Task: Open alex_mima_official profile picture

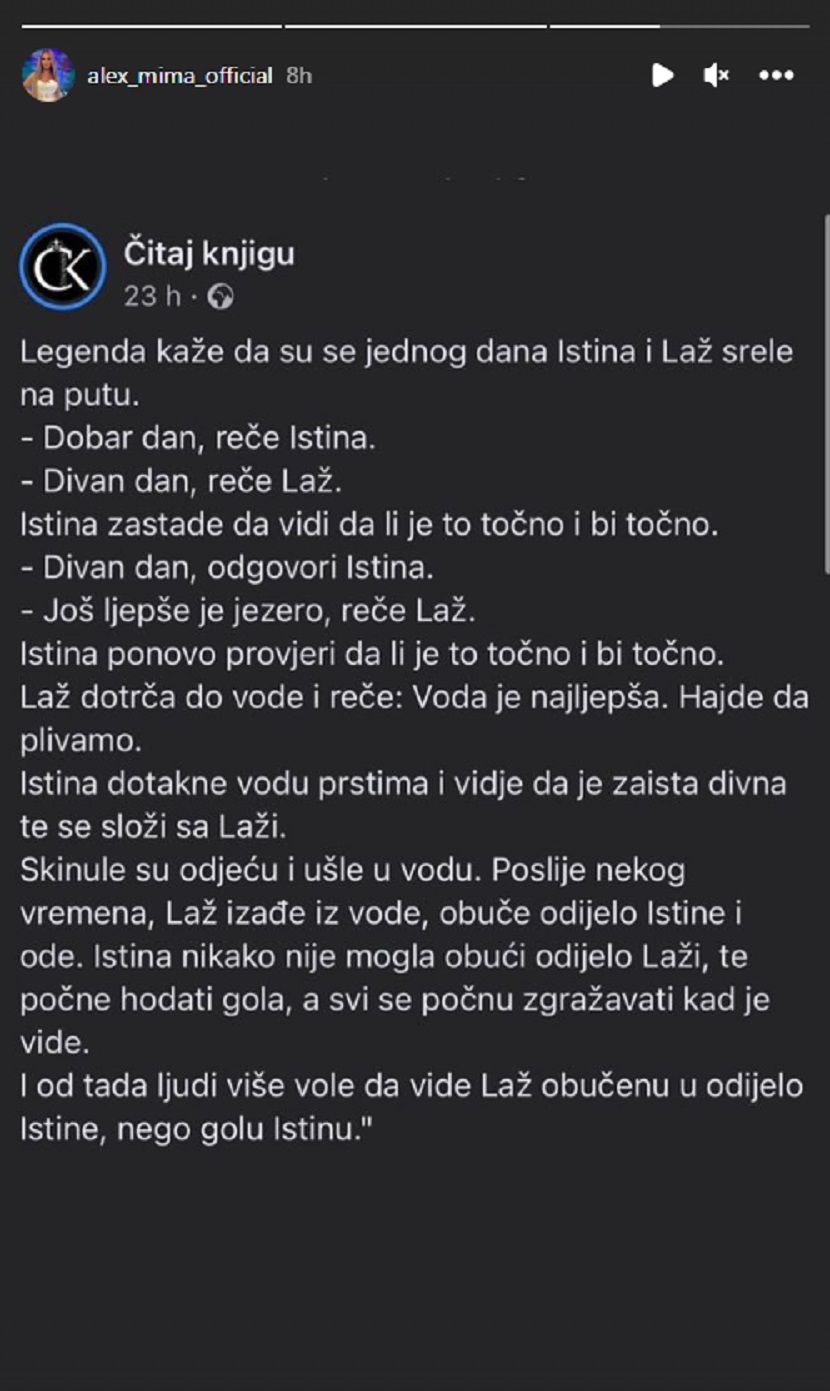Action: (48, 75)
